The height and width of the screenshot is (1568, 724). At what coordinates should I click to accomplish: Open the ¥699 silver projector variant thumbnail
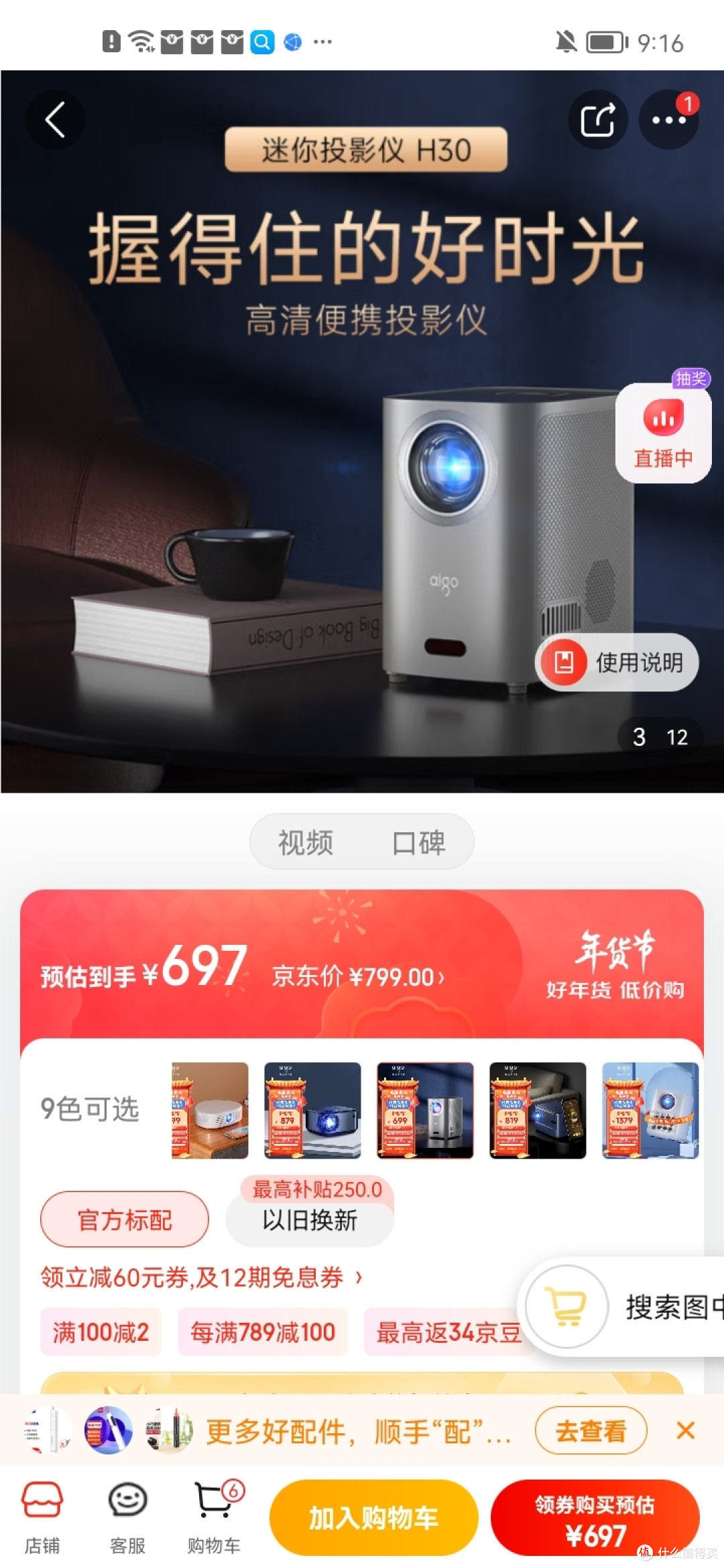coord(424,1110)
